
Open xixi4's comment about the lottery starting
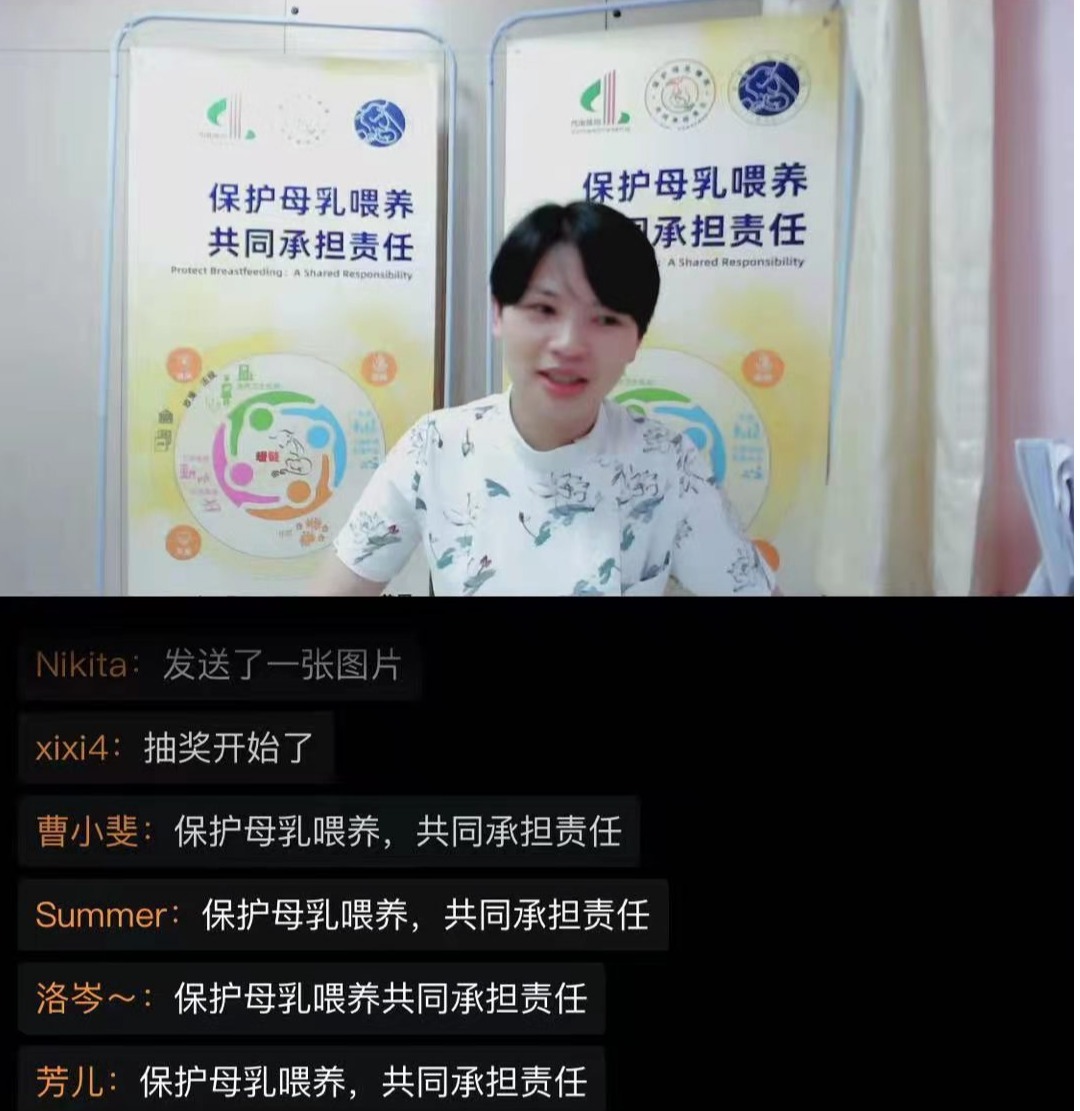click(x=228, y=748)
